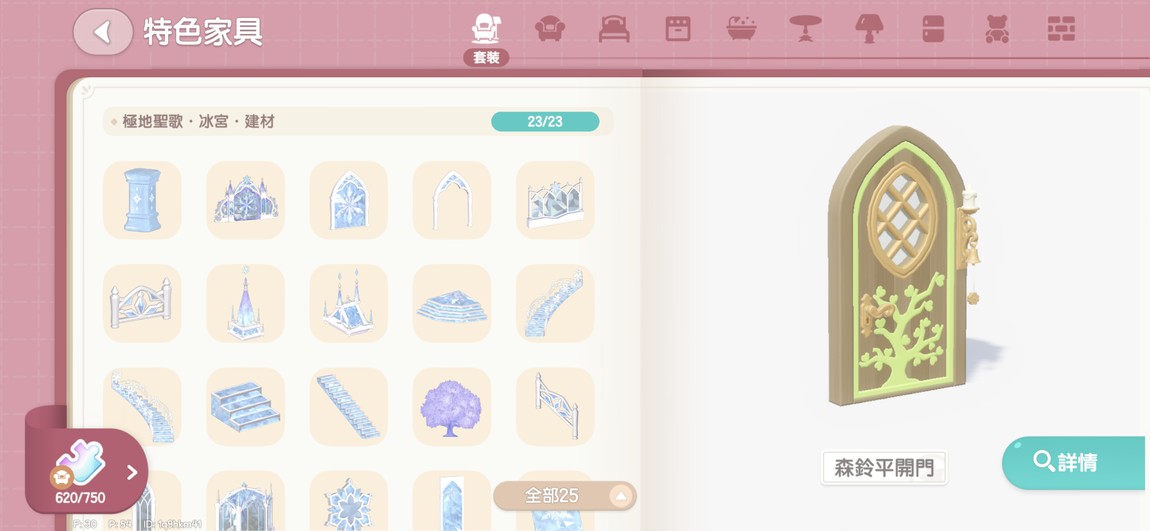
Task: Switch to the brick wall category
Action: pos(1060,29)
